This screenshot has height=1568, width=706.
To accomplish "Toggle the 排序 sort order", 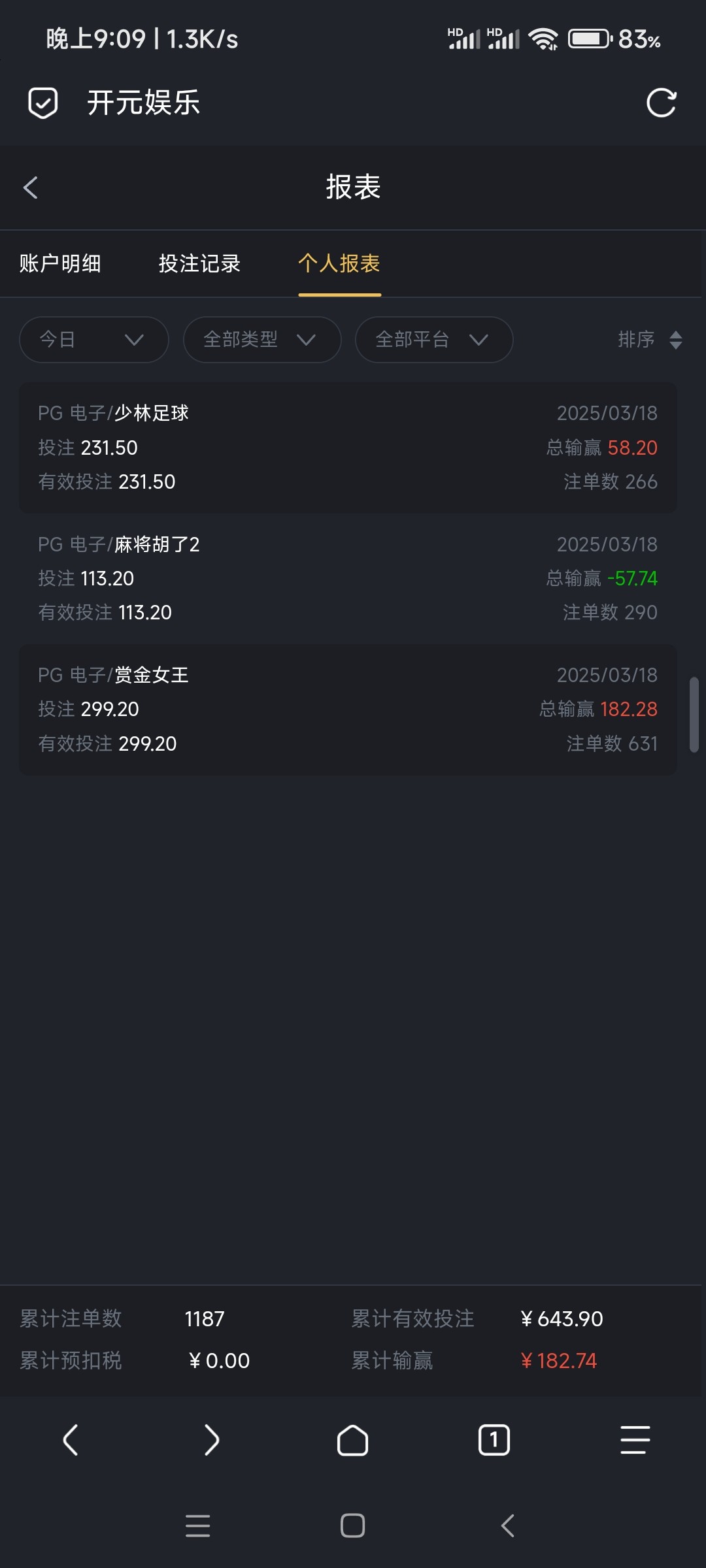I will pos(650,340).
